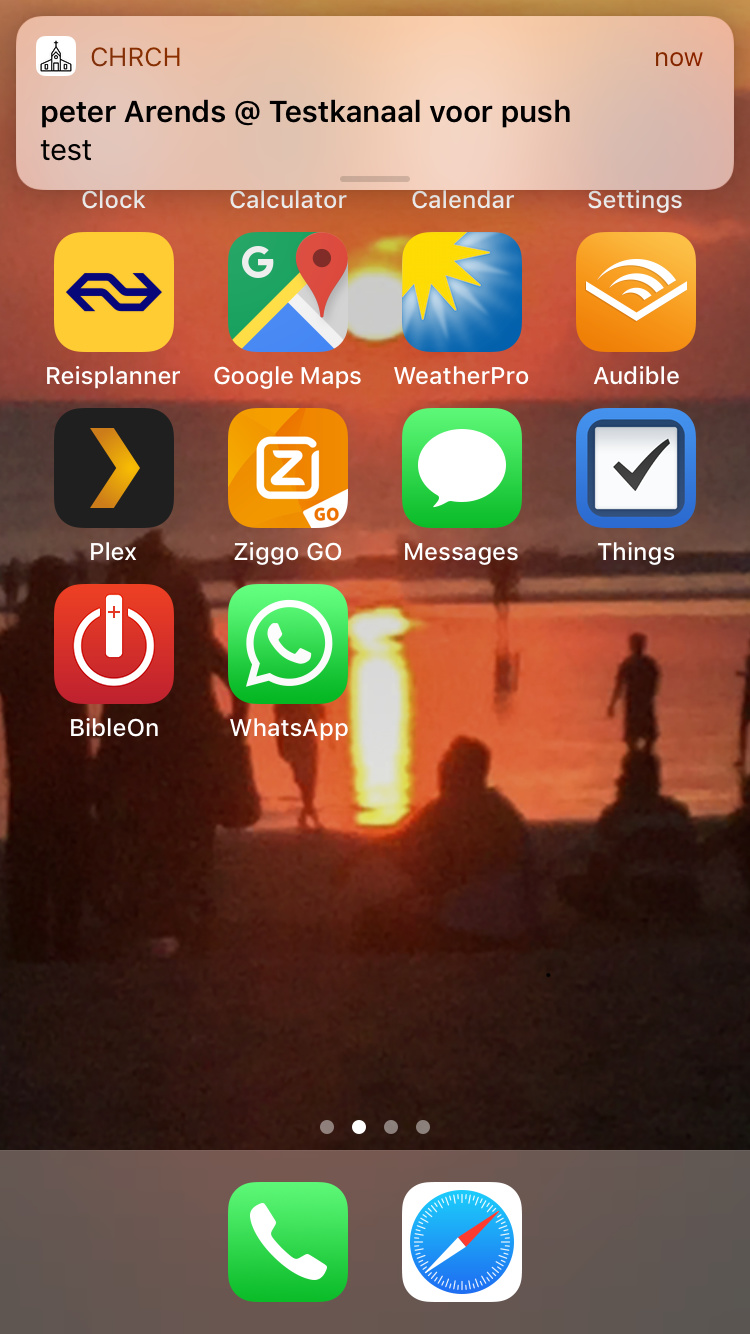Image resolution: width=750 pixels, height=1334 pixels.
Task: Open the CHRCH notification banner
Action: [375, 103]
